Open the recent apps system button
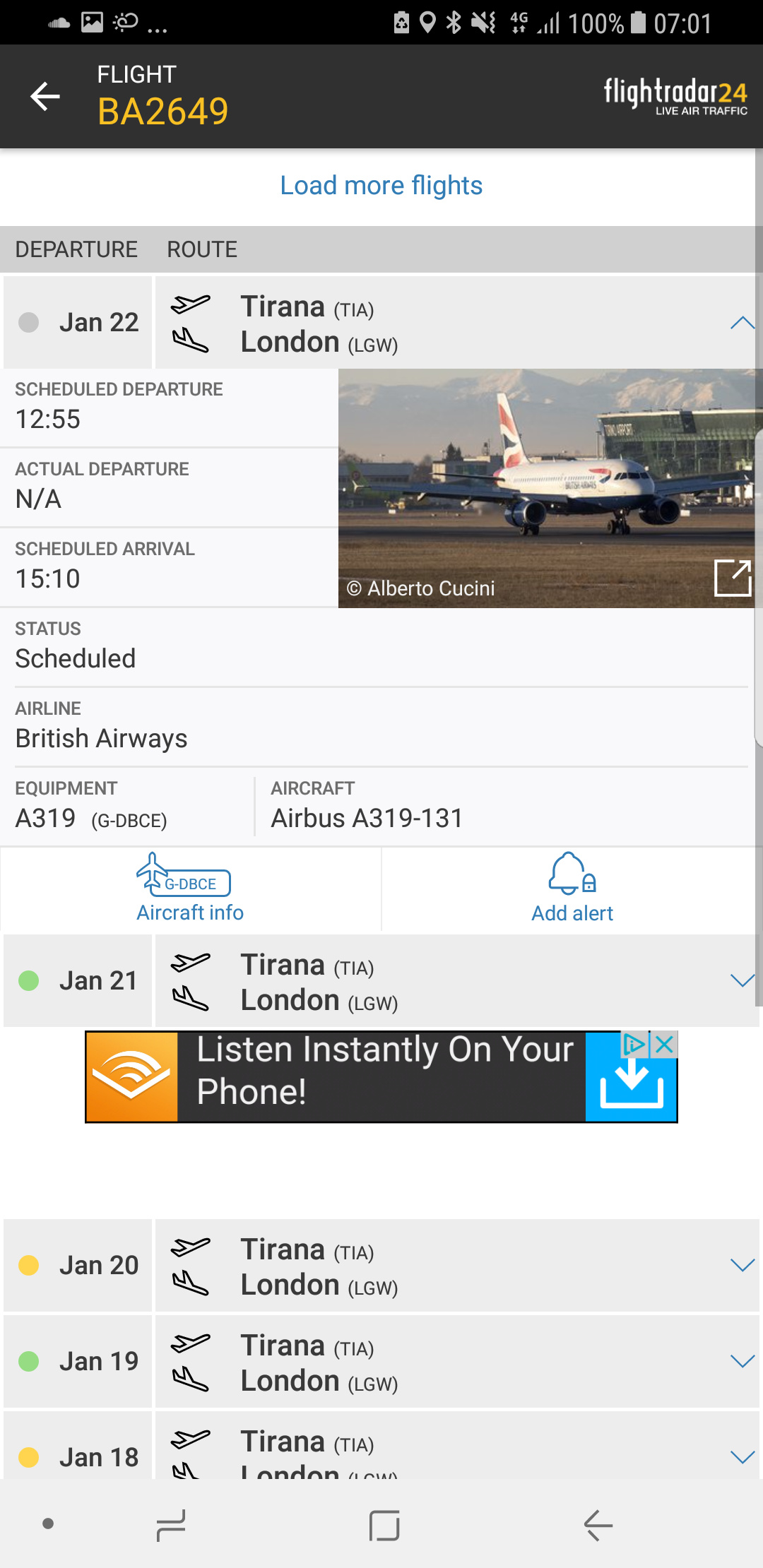This screenshot has width=763, height=1568. [170, 1525]
